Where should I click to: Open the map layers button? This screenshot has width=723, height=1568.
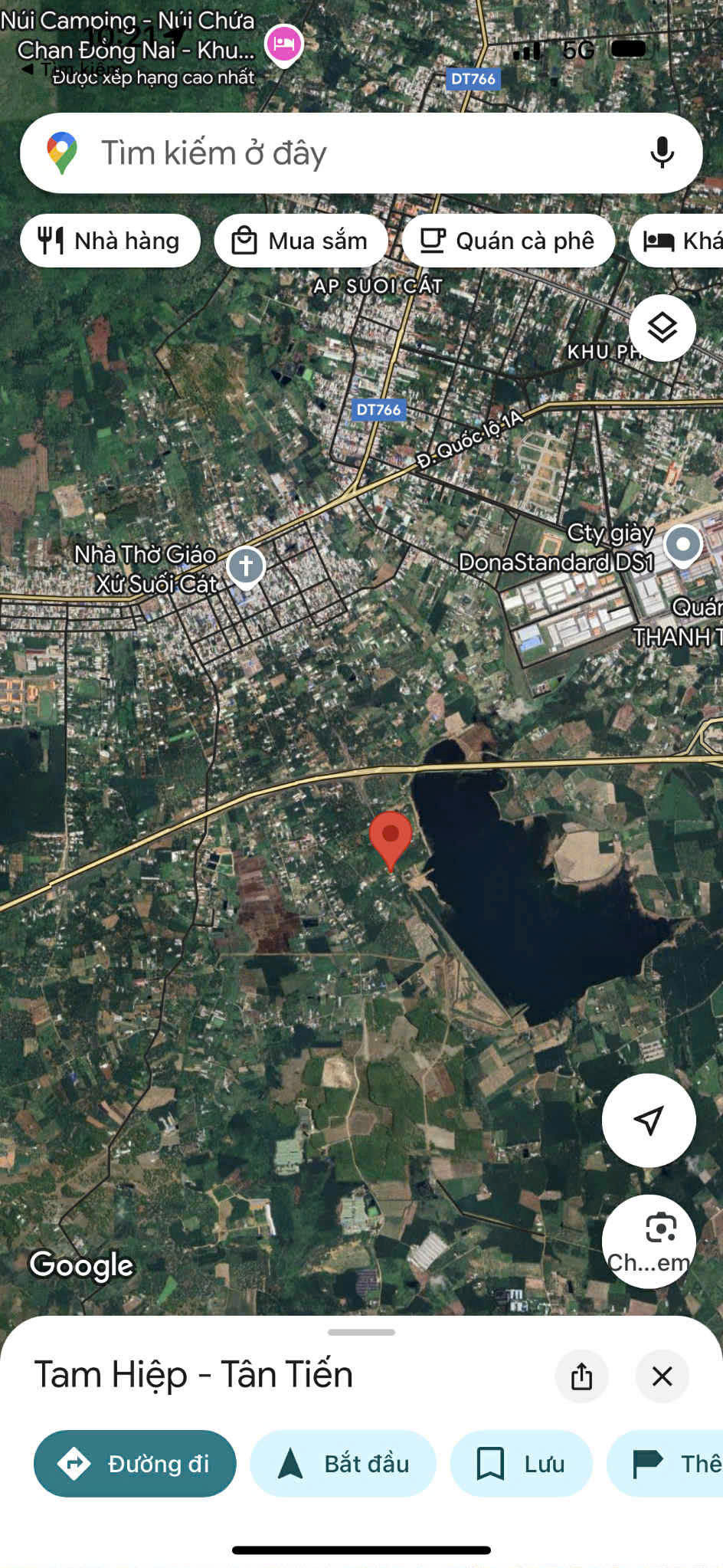tap(662, 328)
